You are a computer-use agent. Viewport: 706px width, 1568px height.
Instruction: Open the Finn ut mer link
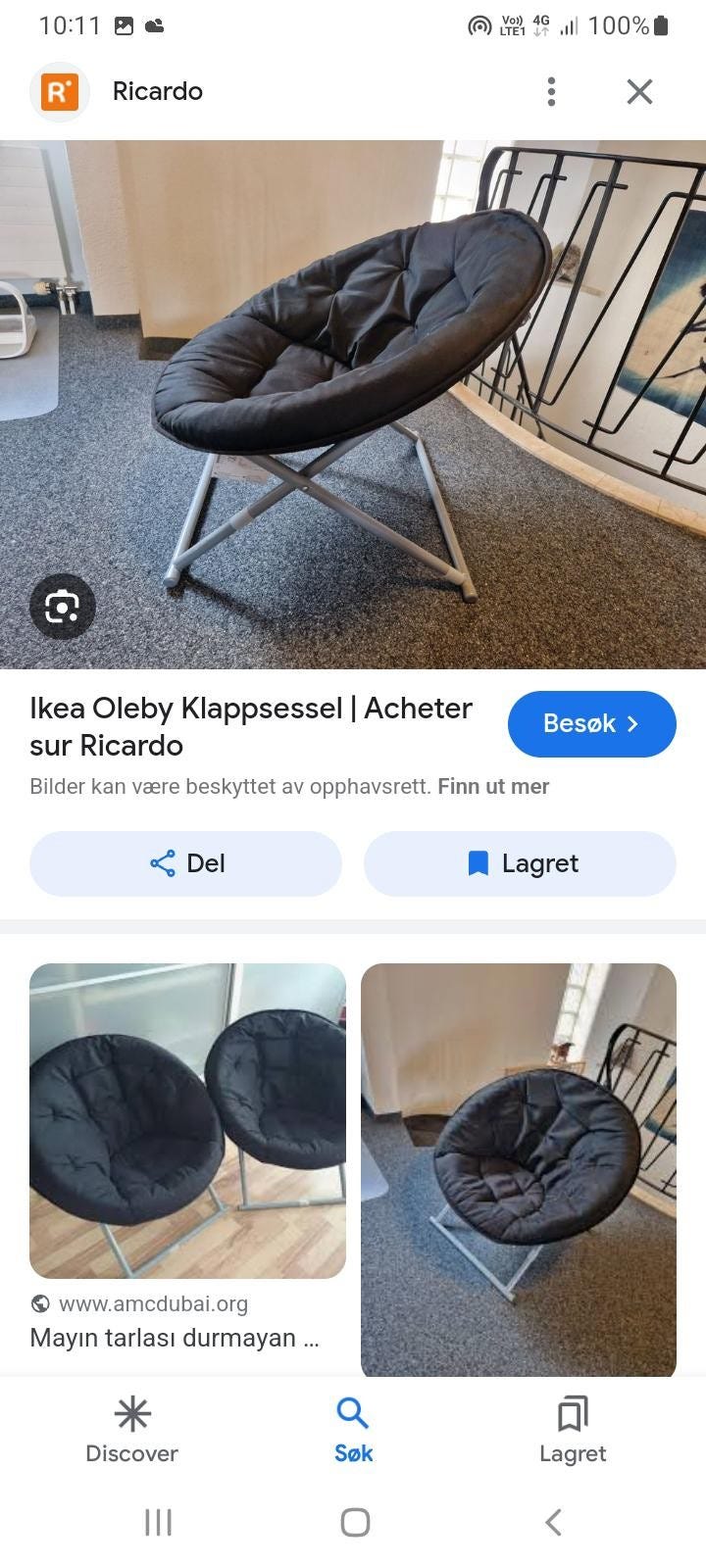494,786
